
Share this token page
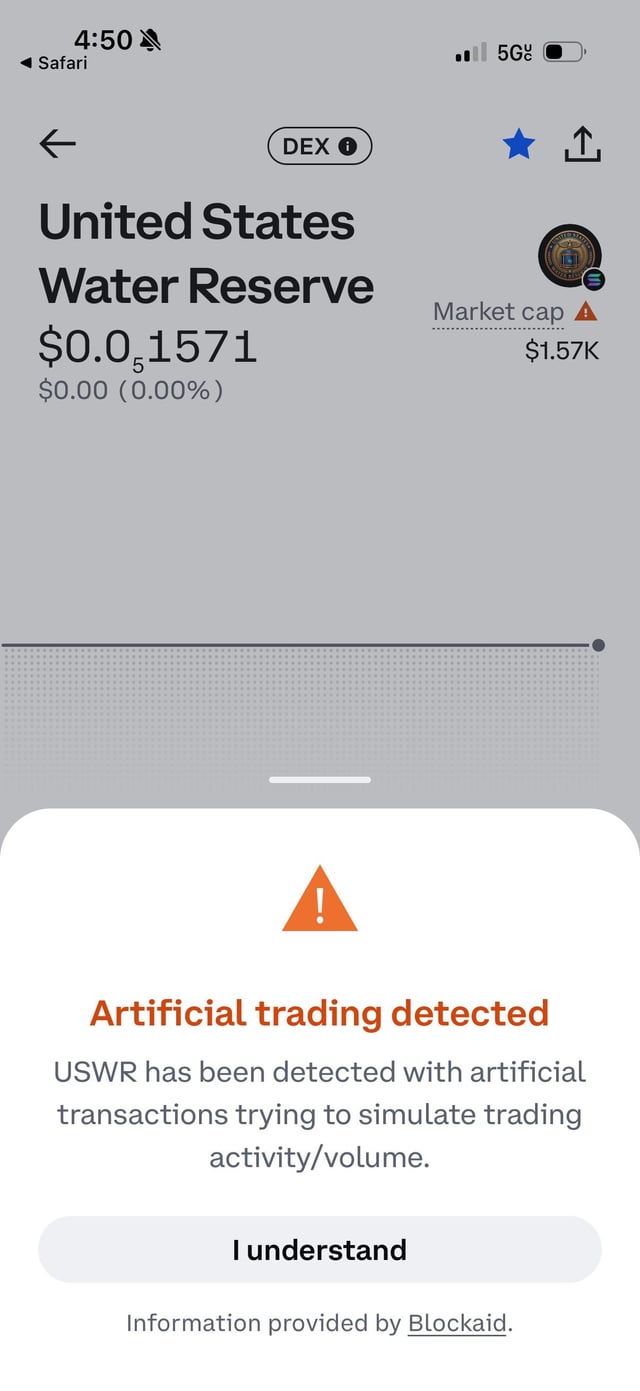[582, 145]
